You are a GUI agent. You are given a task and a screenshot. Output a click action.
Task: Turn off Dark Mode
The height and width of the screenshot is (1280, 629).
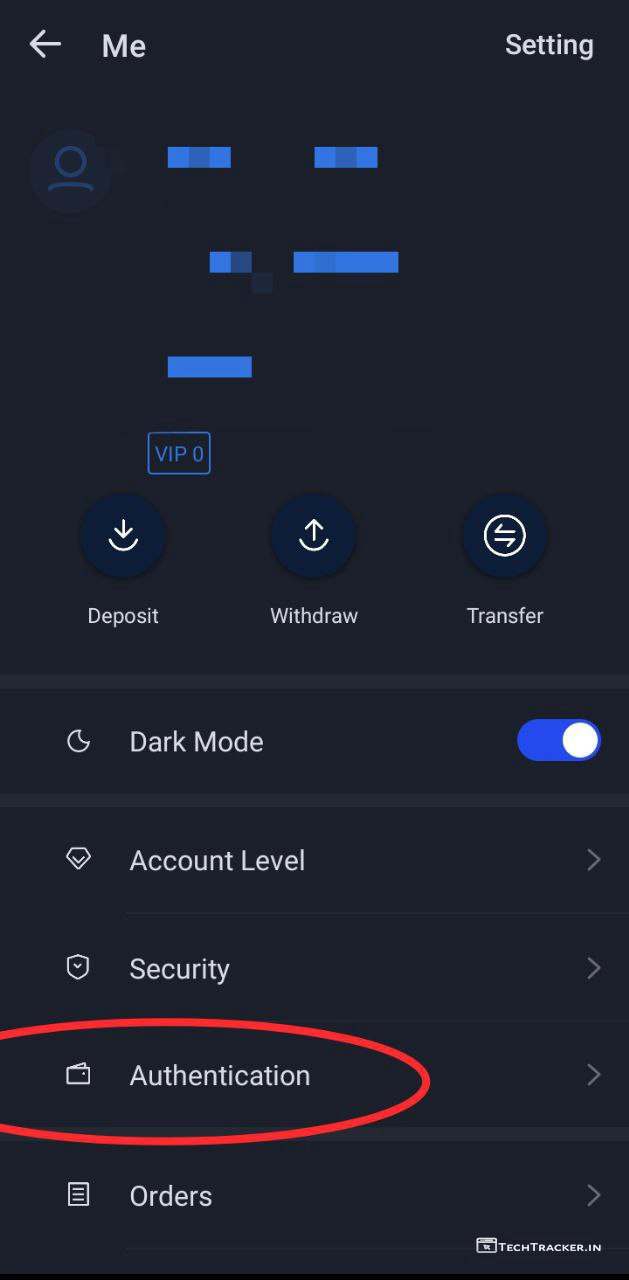point(558,741)
